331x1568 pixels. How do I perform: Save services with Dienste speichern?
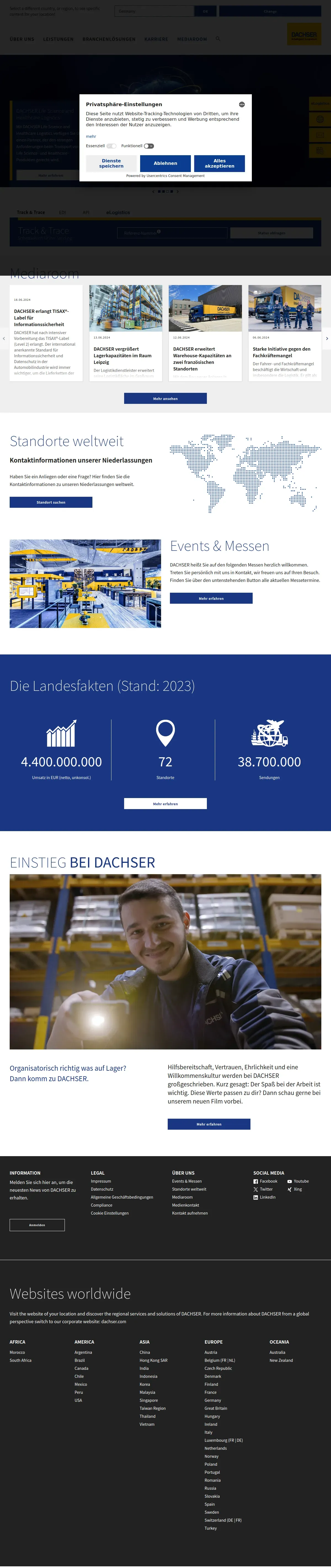pos(111,163)
